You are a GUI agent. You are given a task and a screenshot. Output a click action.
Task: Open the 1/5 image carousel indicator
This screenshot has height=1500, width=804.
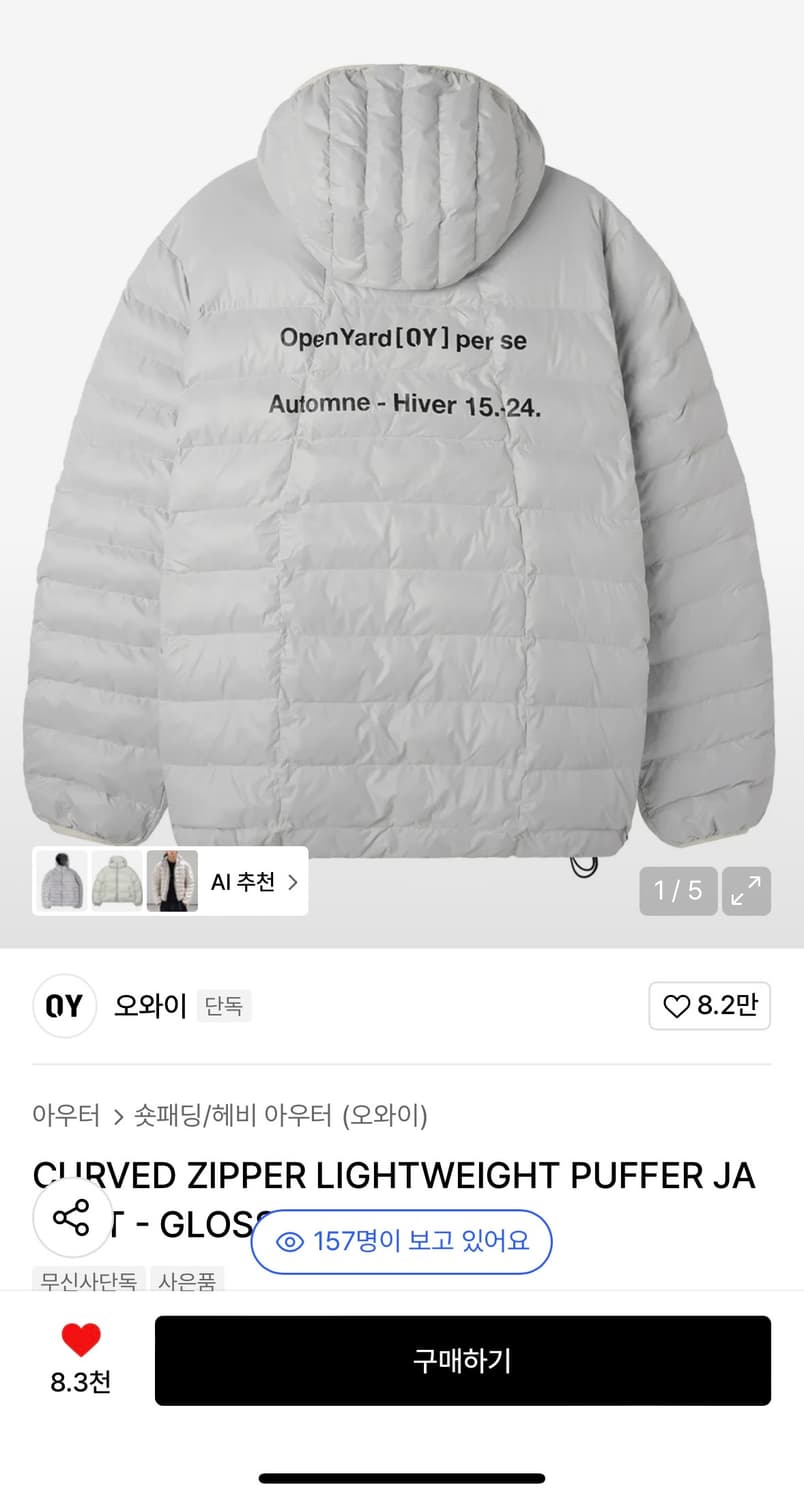678,890
